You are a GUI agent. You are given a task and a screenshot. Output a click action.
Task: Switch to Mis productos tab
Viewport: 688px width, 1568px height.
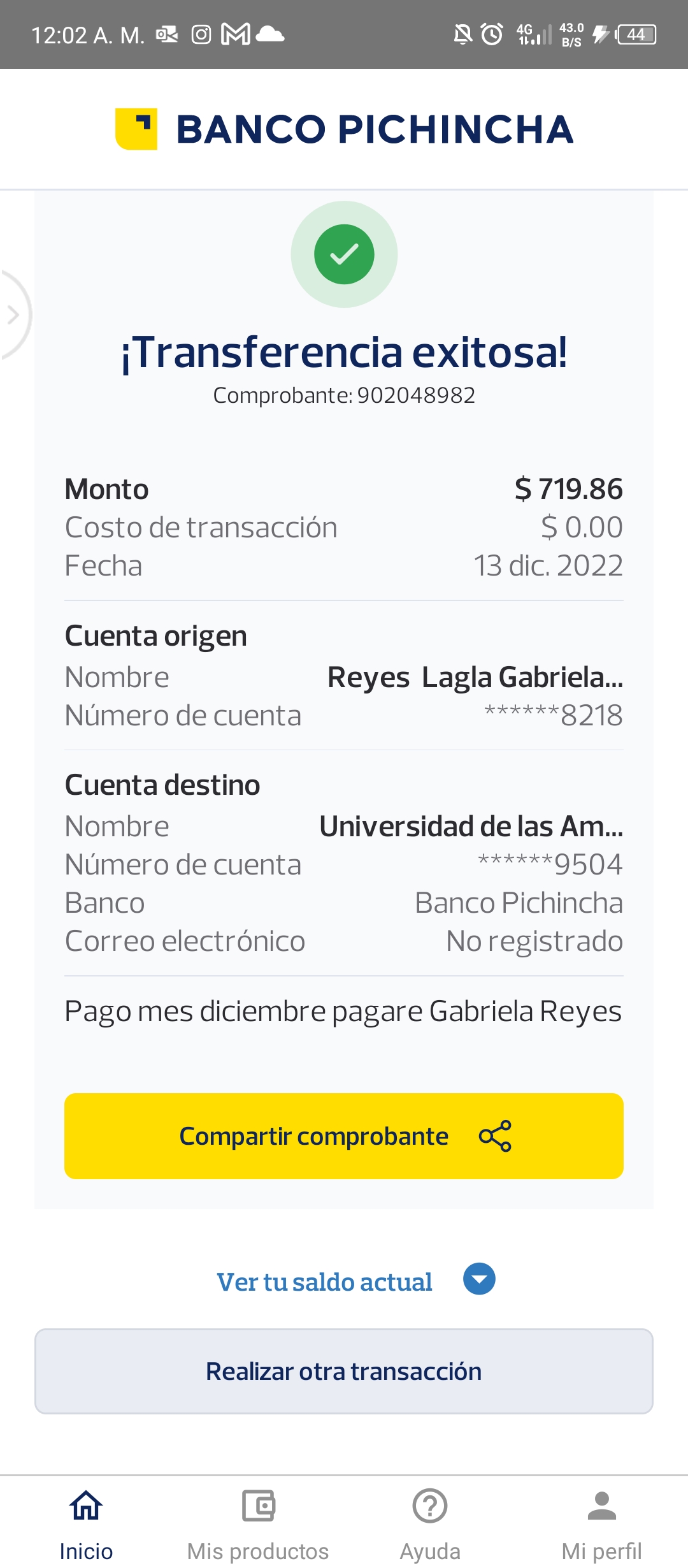point(258,1522)
